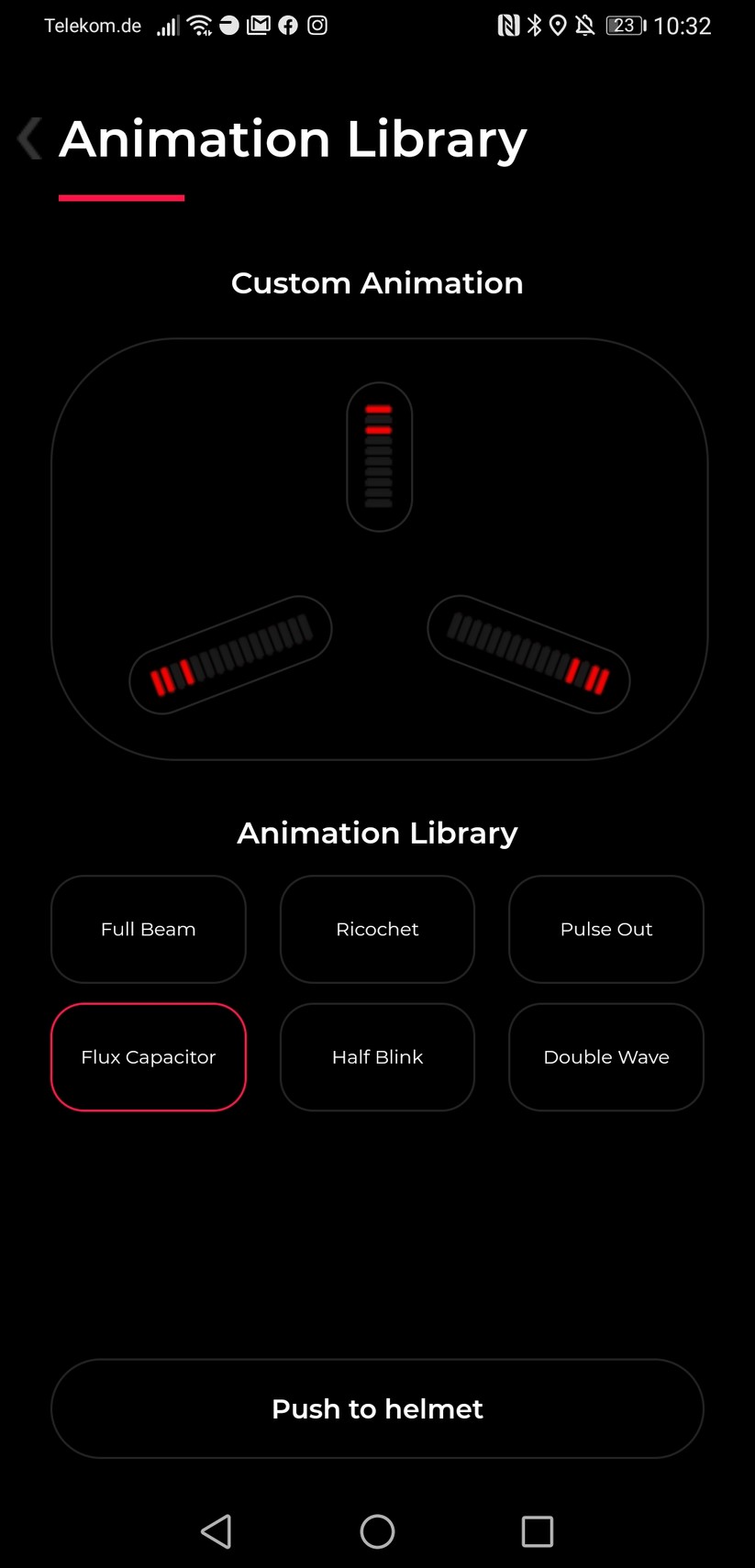Pick the Pulse Out animation

point(605,929)
